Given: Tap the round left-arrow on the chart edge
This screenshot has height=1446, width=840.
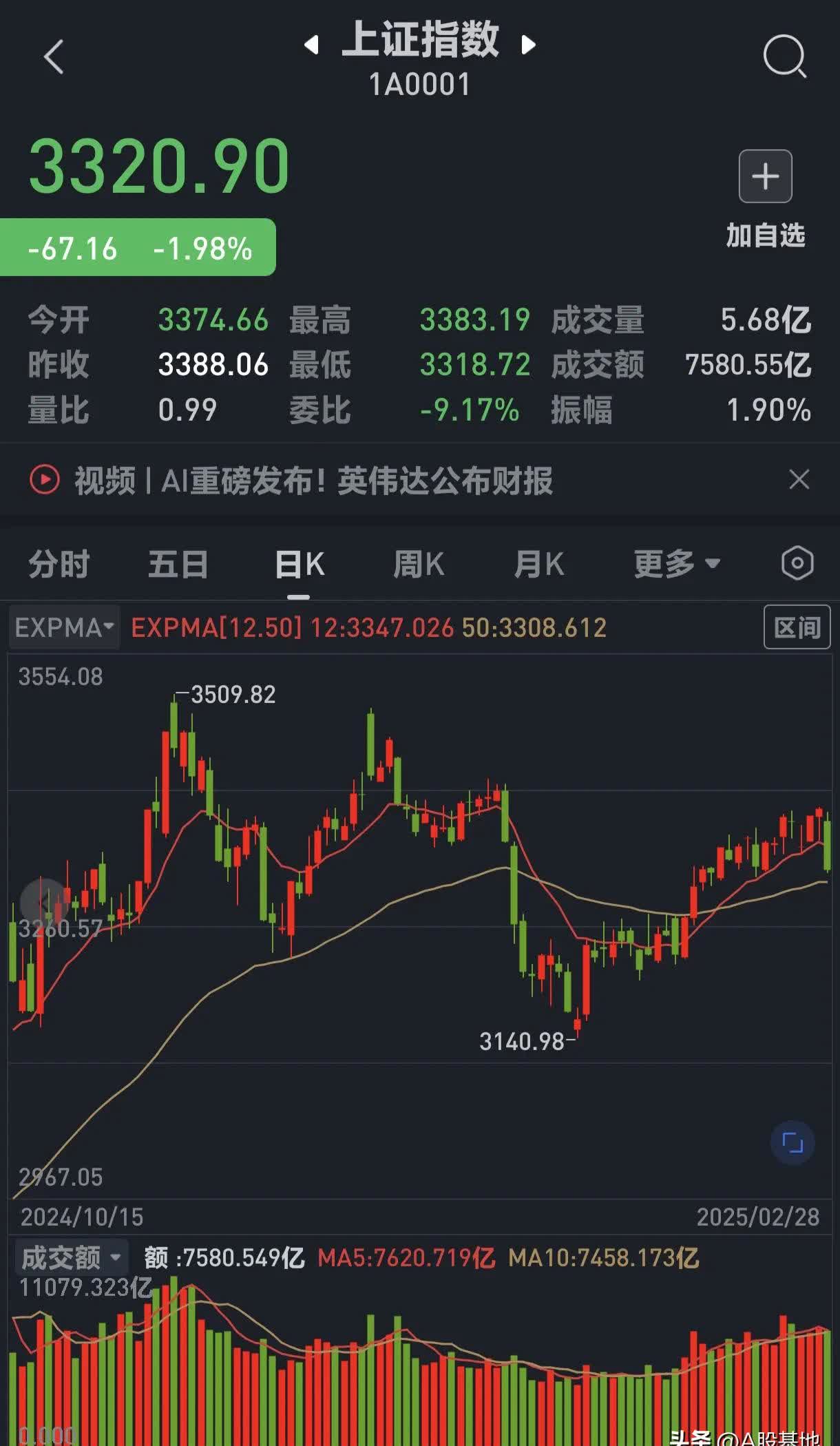Looking at the screenshot, I should (x=43, y=901).
